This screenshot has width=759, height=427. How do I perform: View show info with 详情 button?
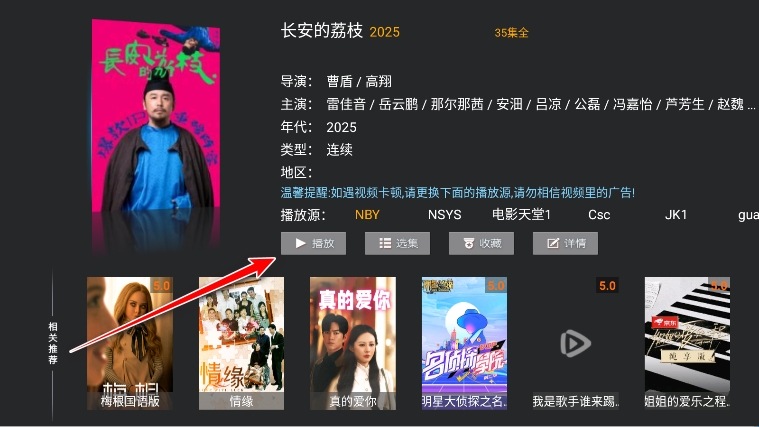coord(565,243)
